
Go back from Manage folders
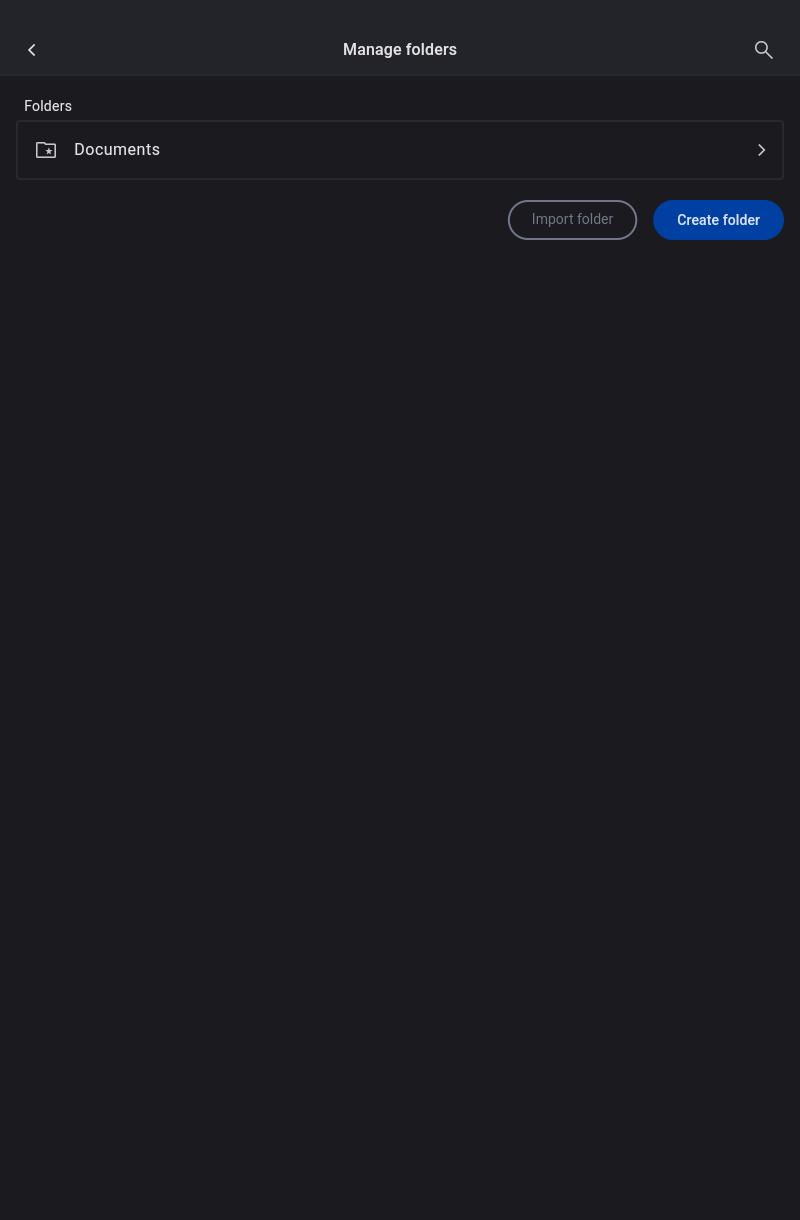pos(32,50)
